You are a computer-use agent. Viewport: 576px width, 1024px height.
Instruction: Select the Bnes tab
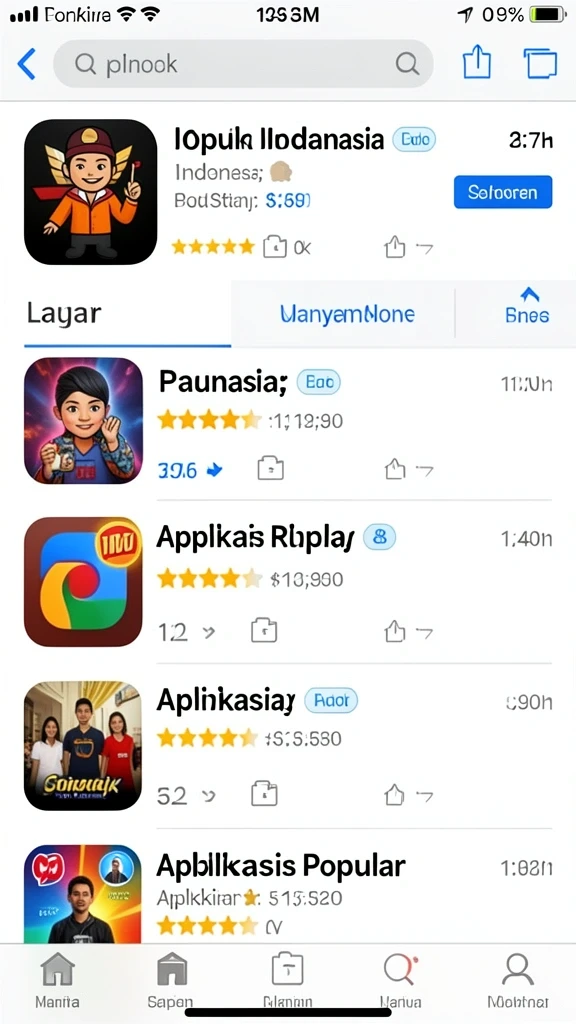[x=527, y=306]
